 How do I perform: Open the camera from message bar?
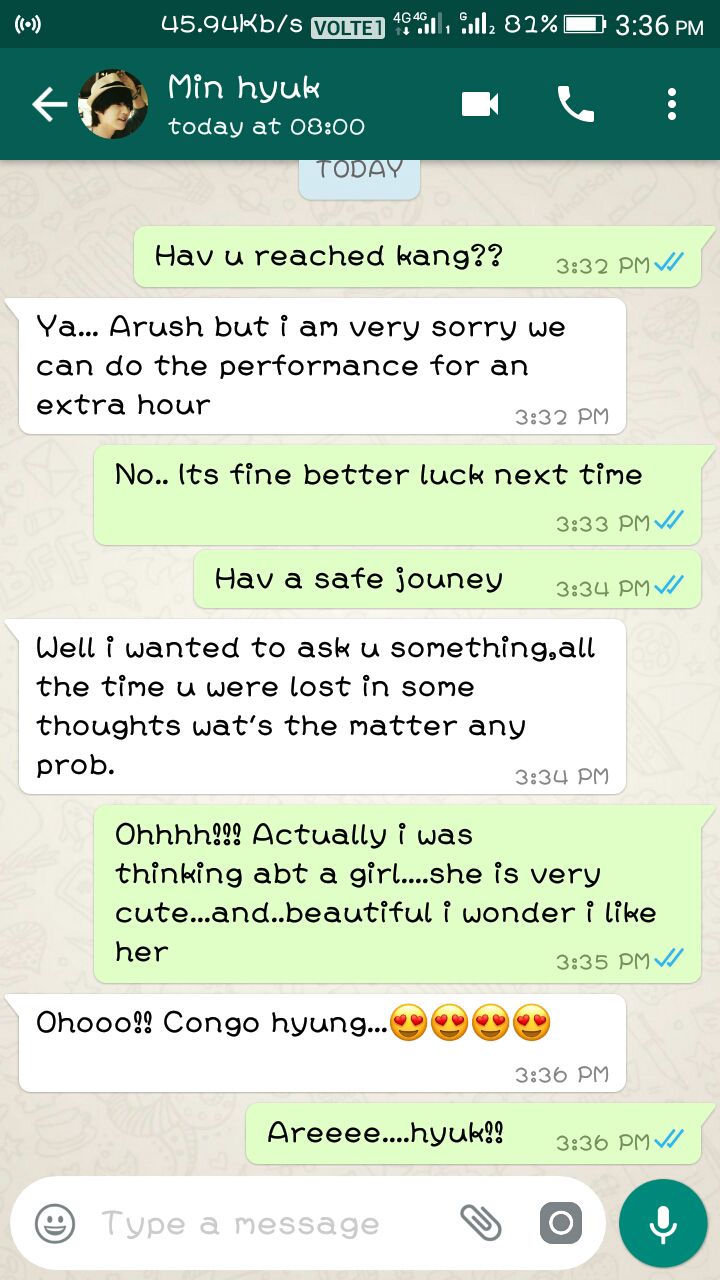pos(560,1223)
